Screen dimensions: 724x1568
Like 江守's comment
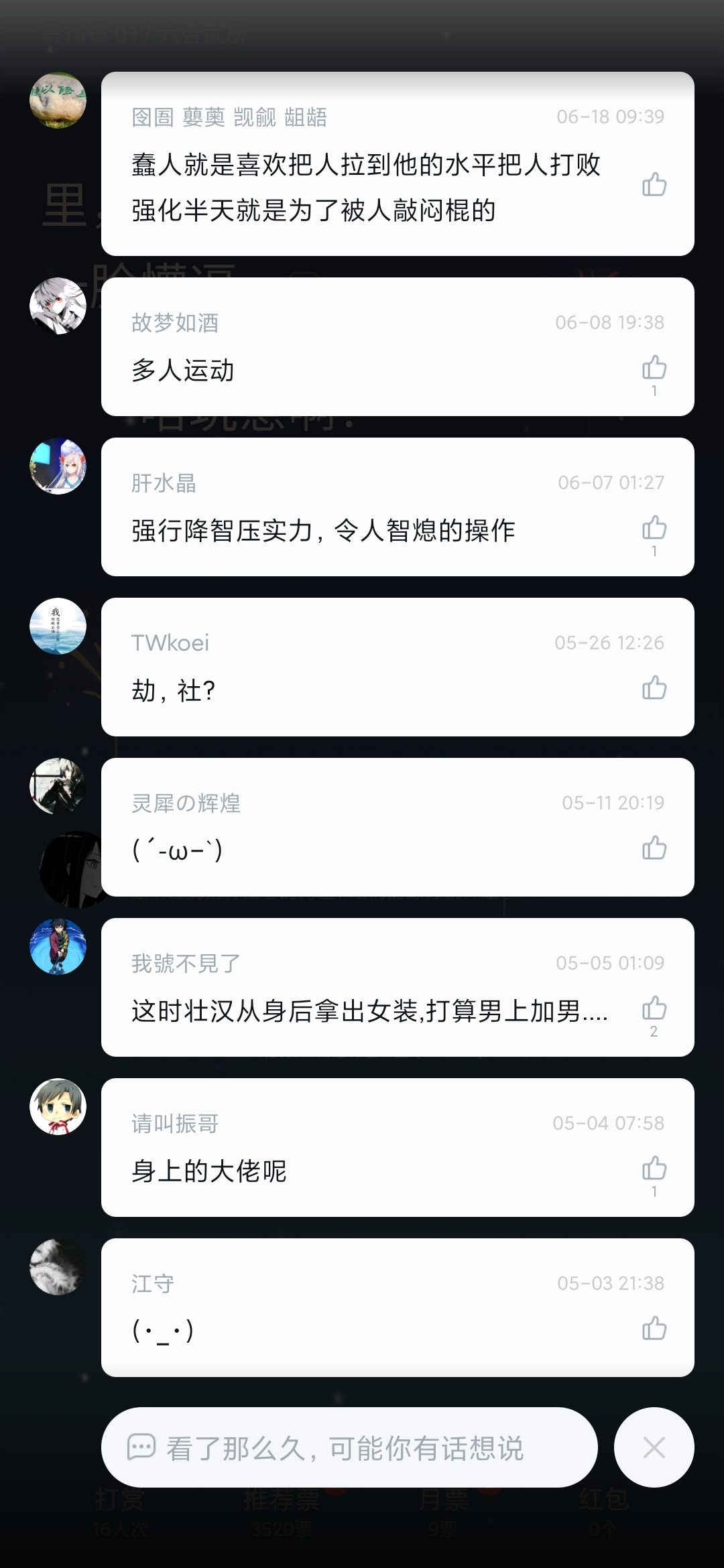pyautogui.click(x=654, y=1329)
